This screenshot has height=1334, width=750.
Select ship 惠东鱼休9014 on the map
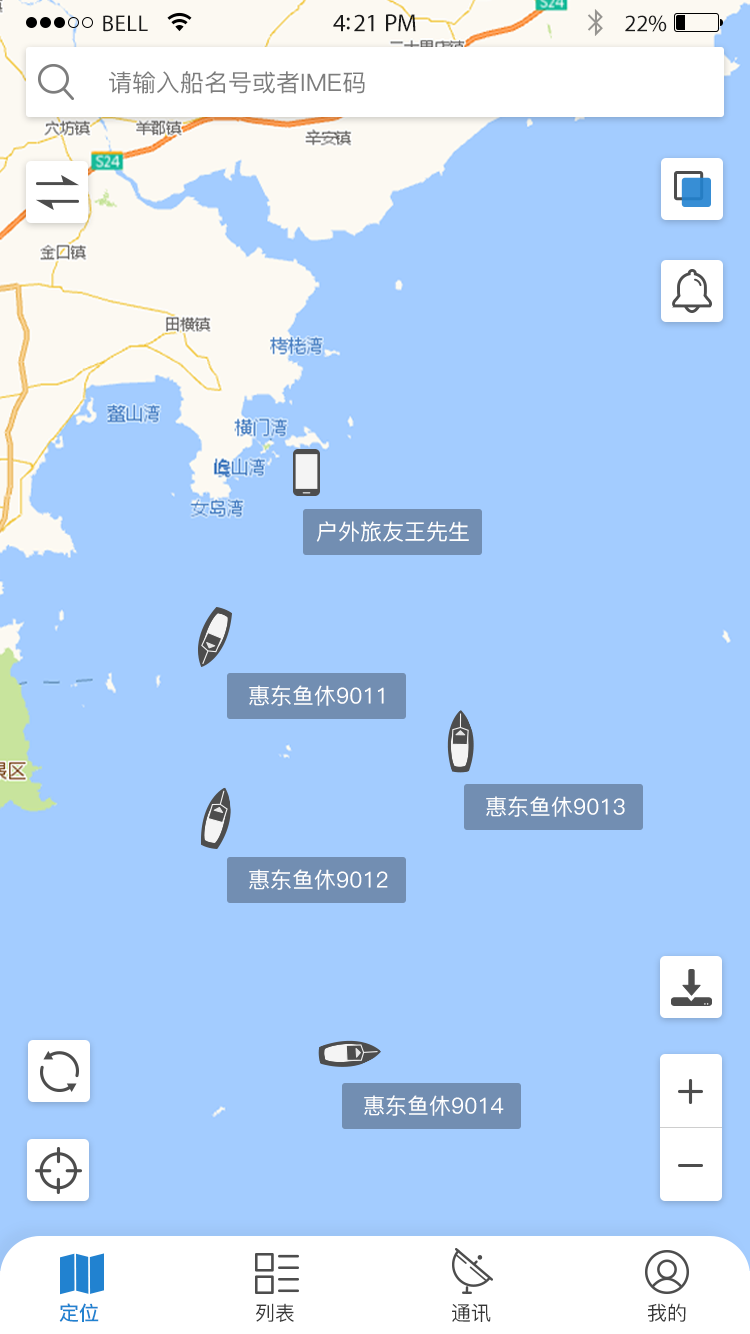349,1053
